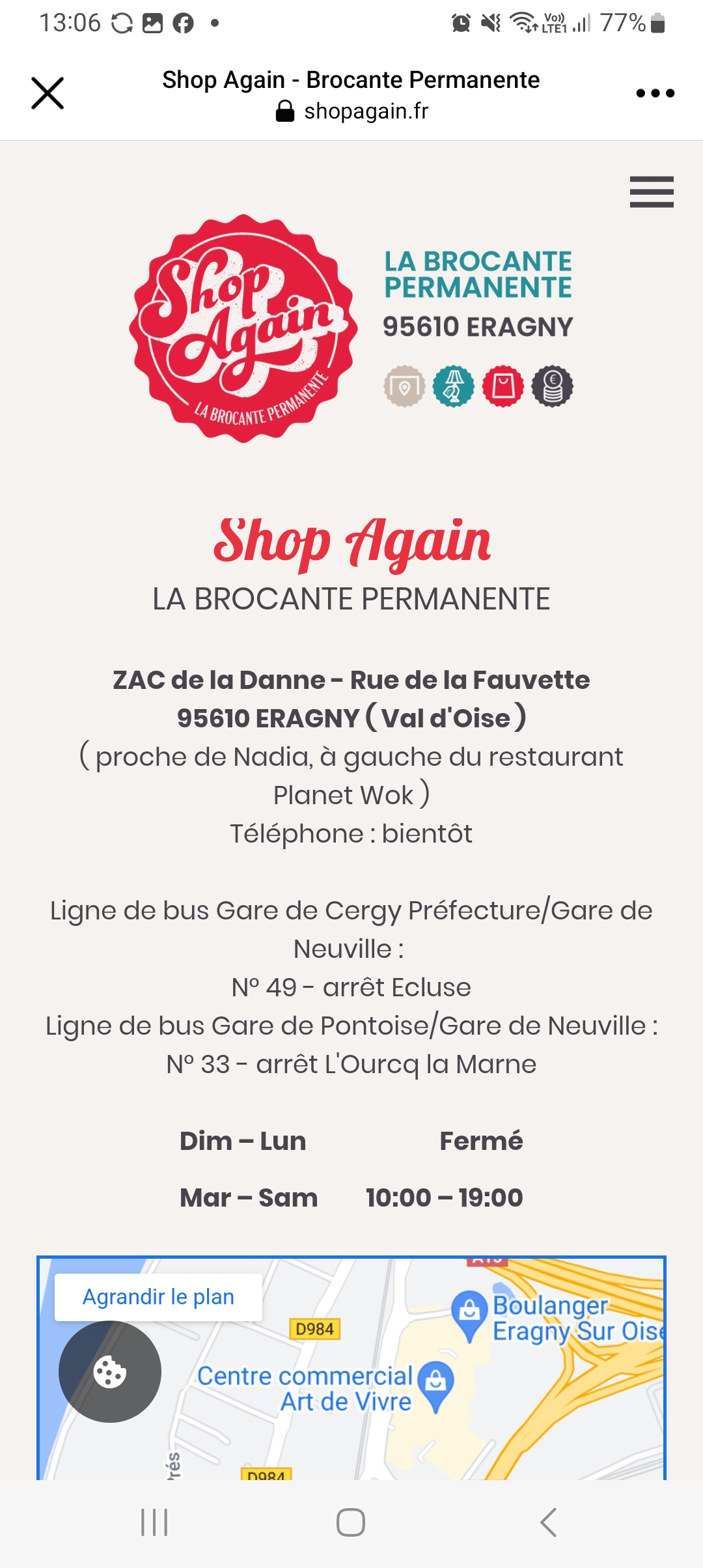
Task: Select Centre commercial Art de Vivre pin
Action: coord(435,1382)
